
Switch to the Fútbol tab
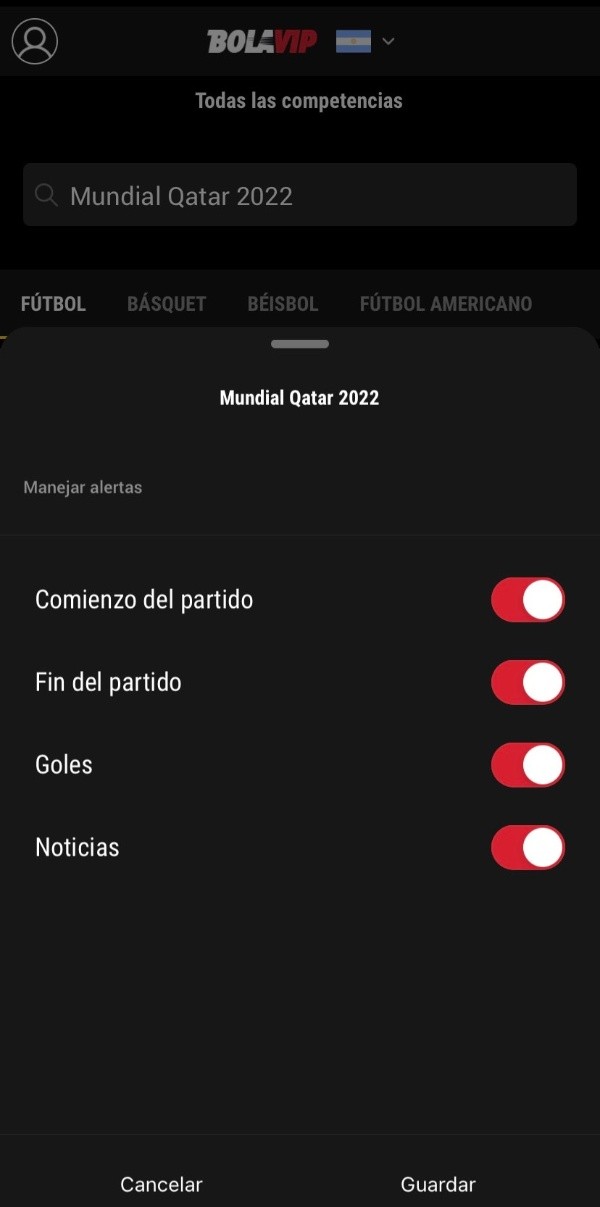point(53,304)
